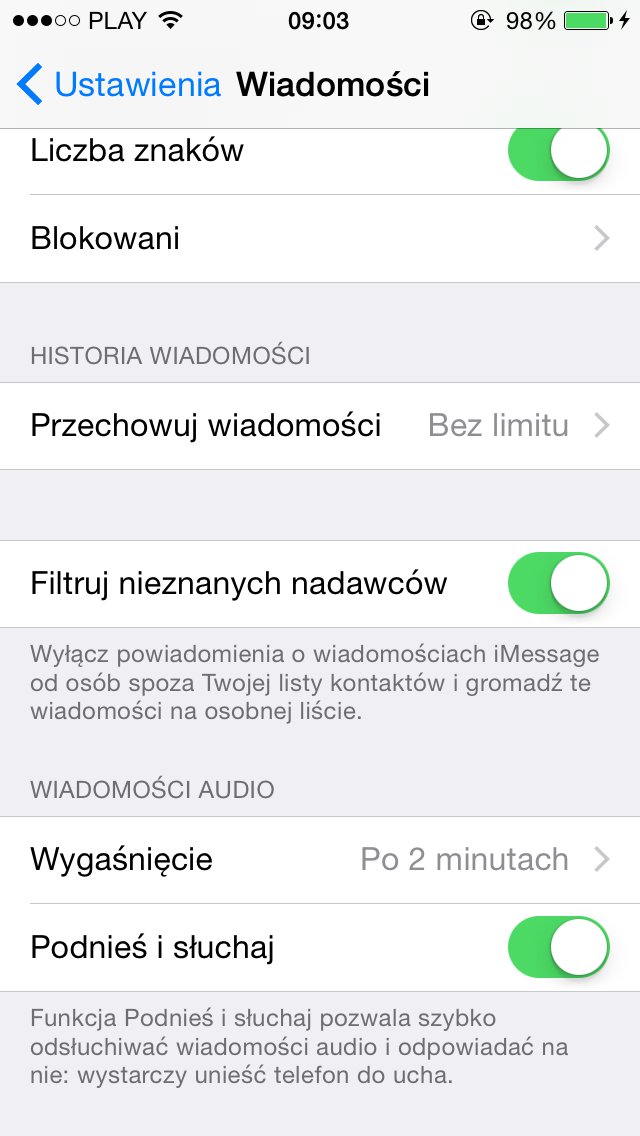Open Przechowuj wiadomości setting
The image size is (640, 1136).
320,426
